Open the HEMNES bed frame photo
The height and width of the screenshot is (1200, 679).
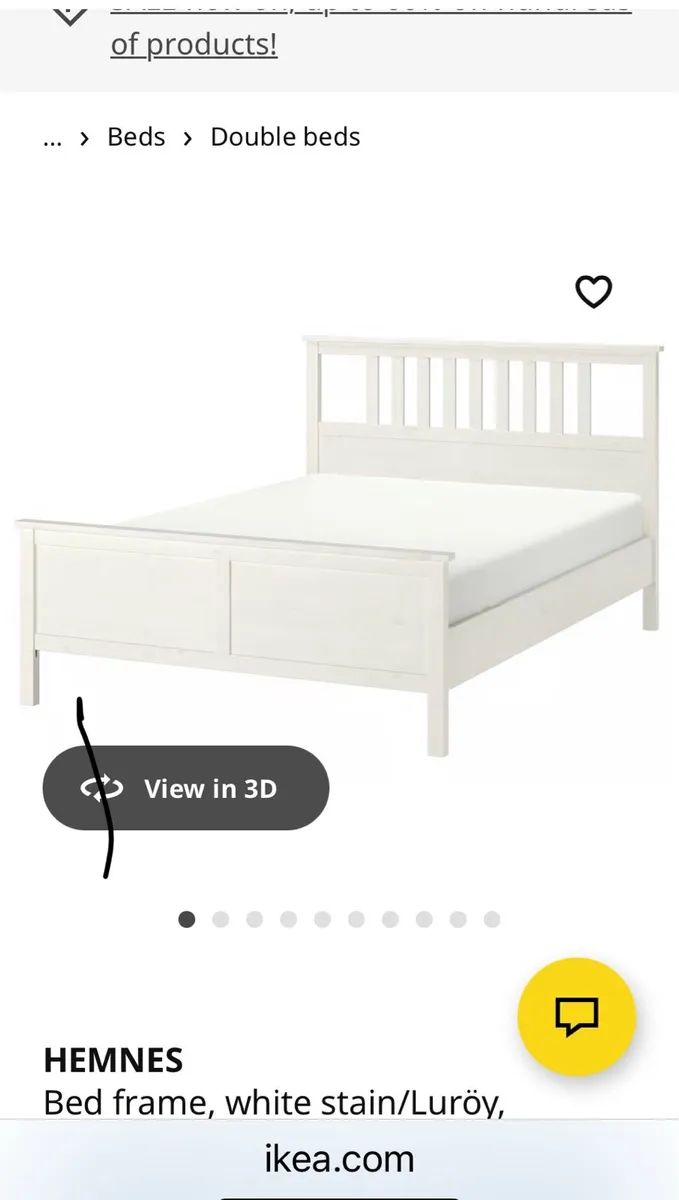pos(339,530)
